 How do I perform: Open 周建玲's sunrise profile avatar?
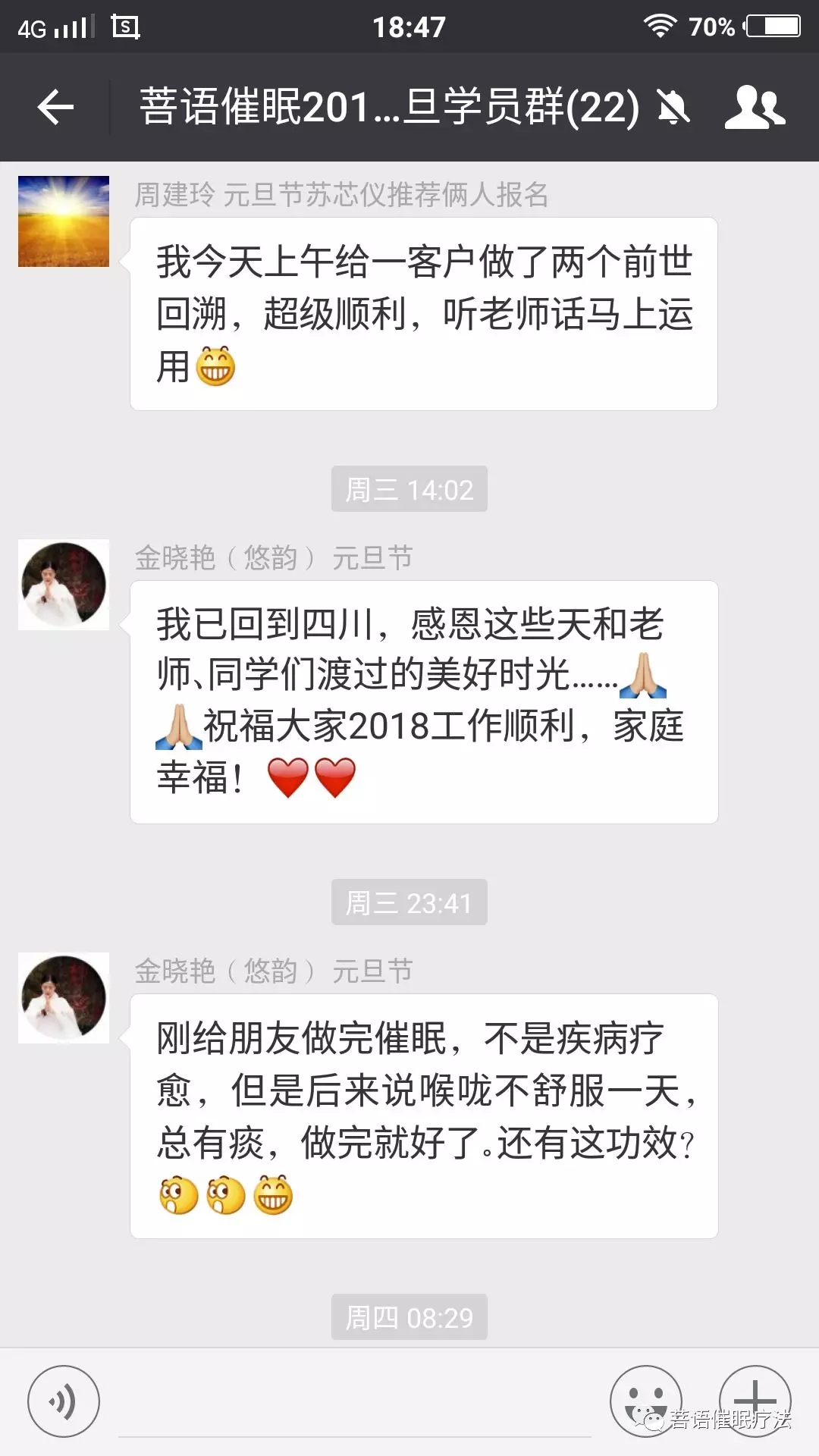pos(64,221)
